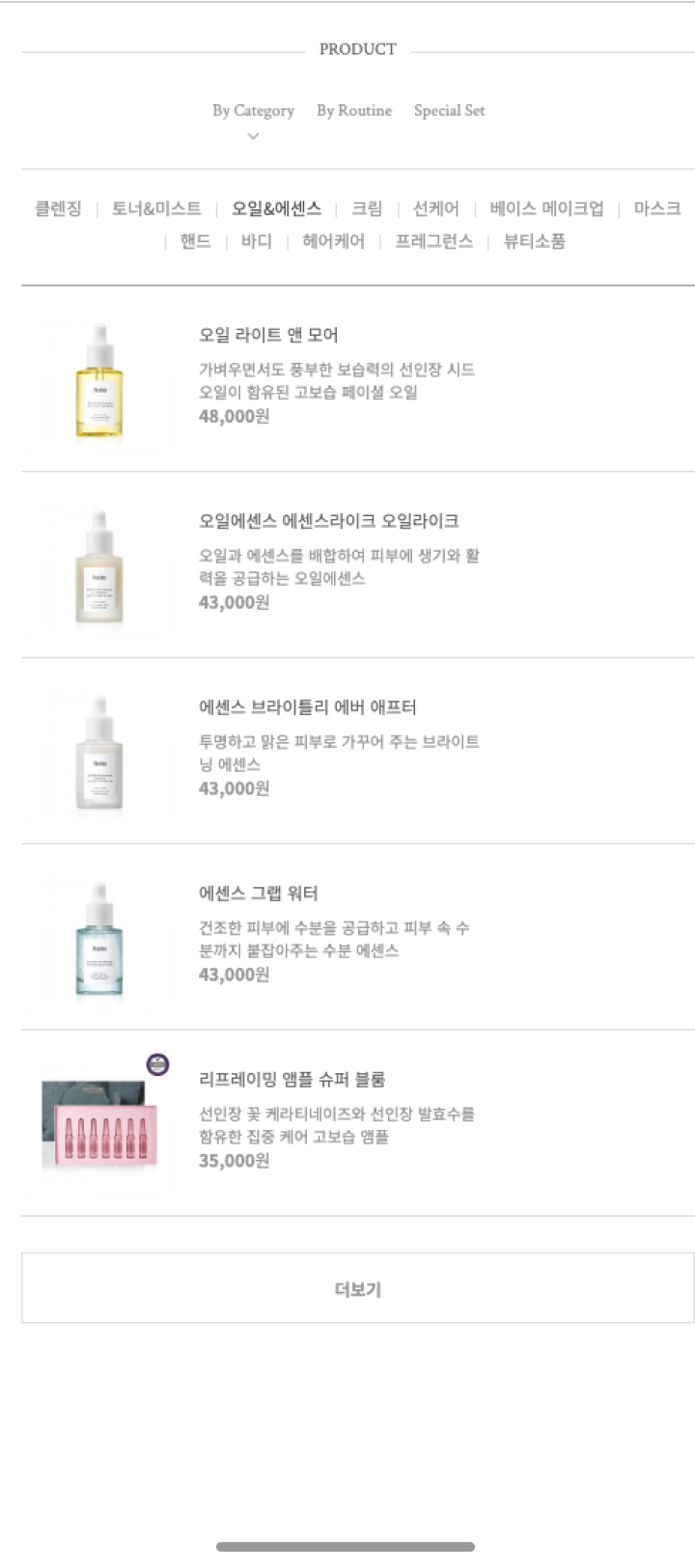Open the 뷰티소품 category
The height and width of the screenshot is (1568, 695).
pos(534,241)
